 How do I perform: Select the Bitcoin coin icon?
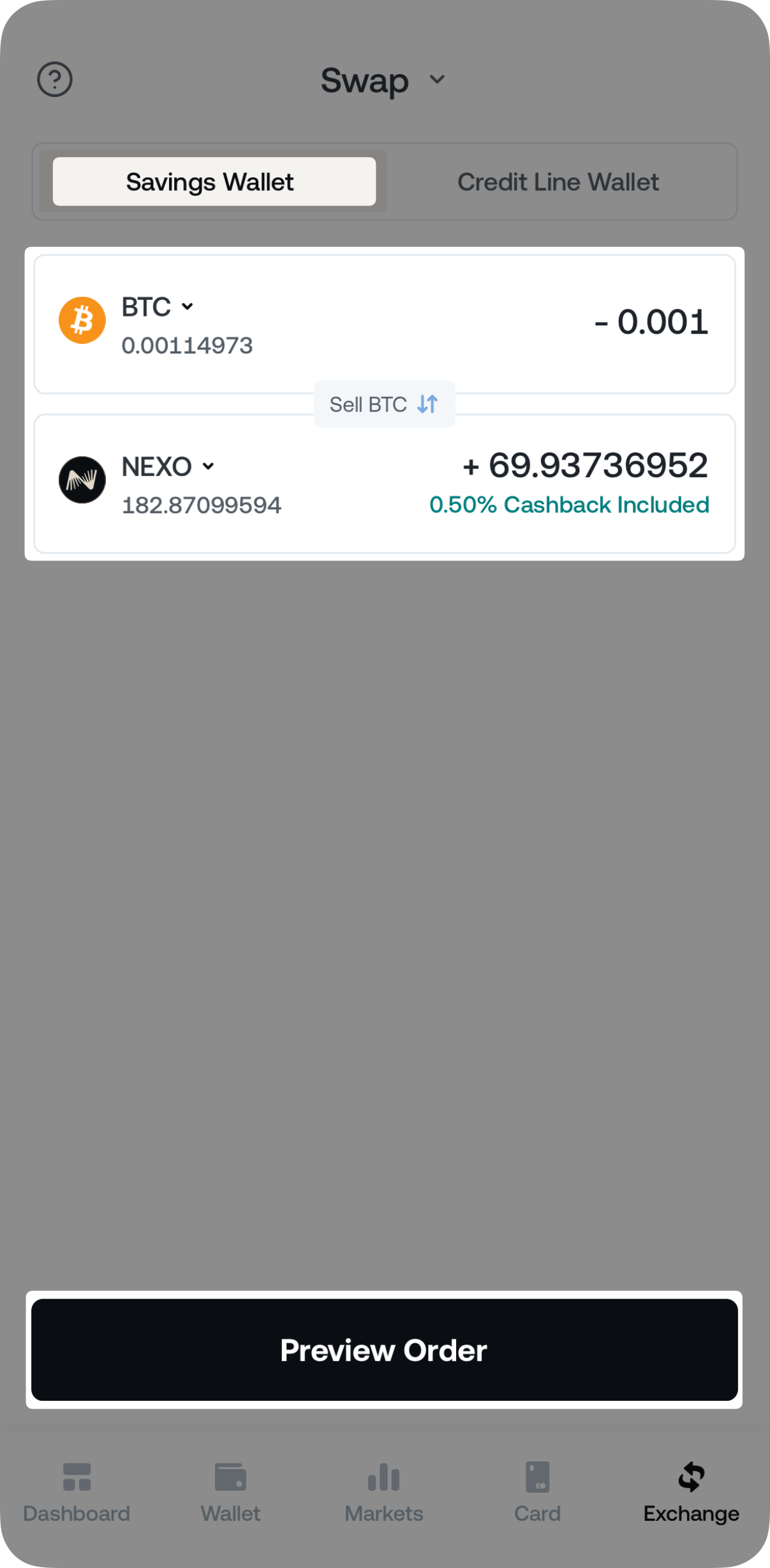(82, 320)
